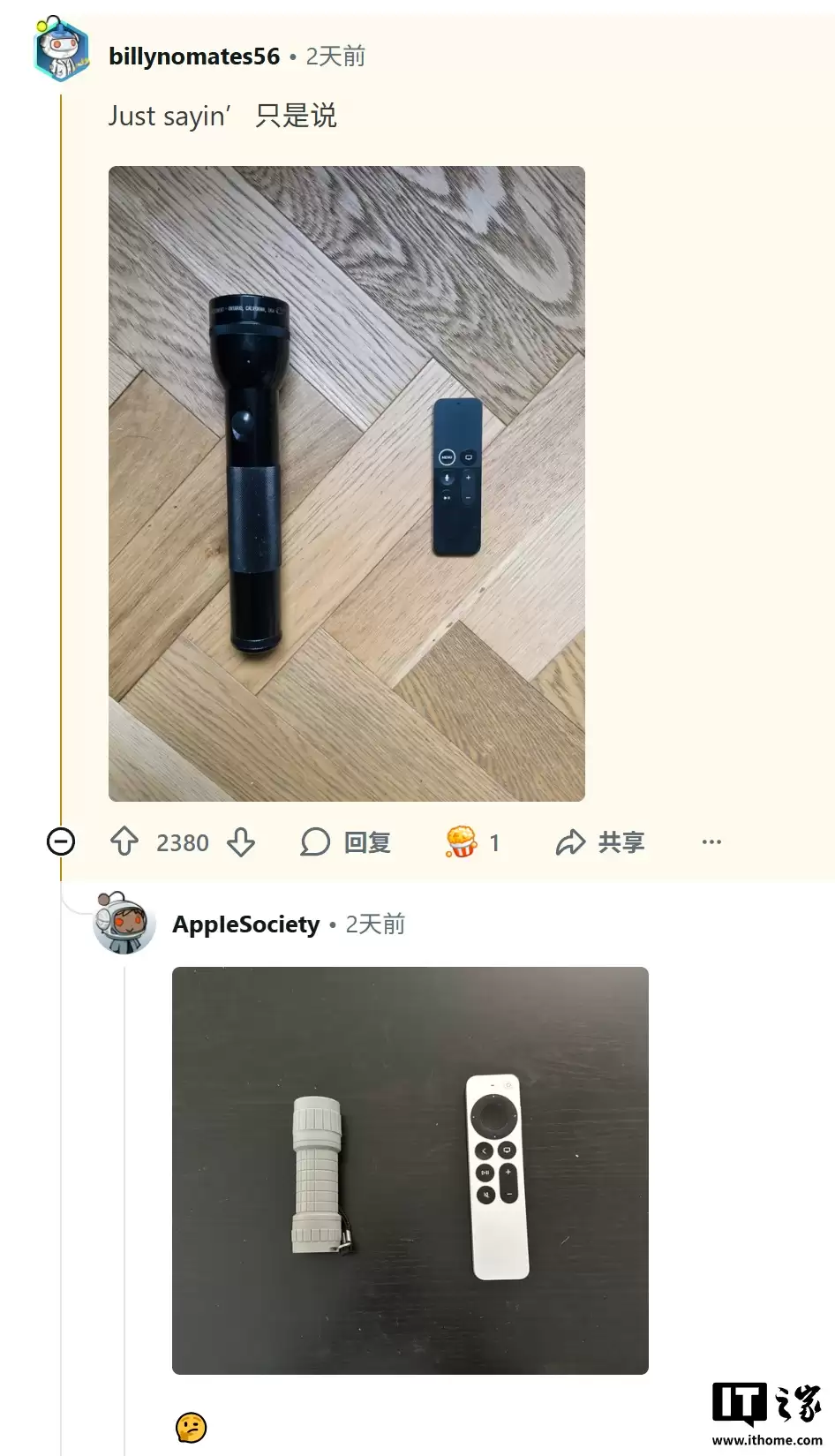
Task: Open billynomates56's avatar
Action: [61, 49]
